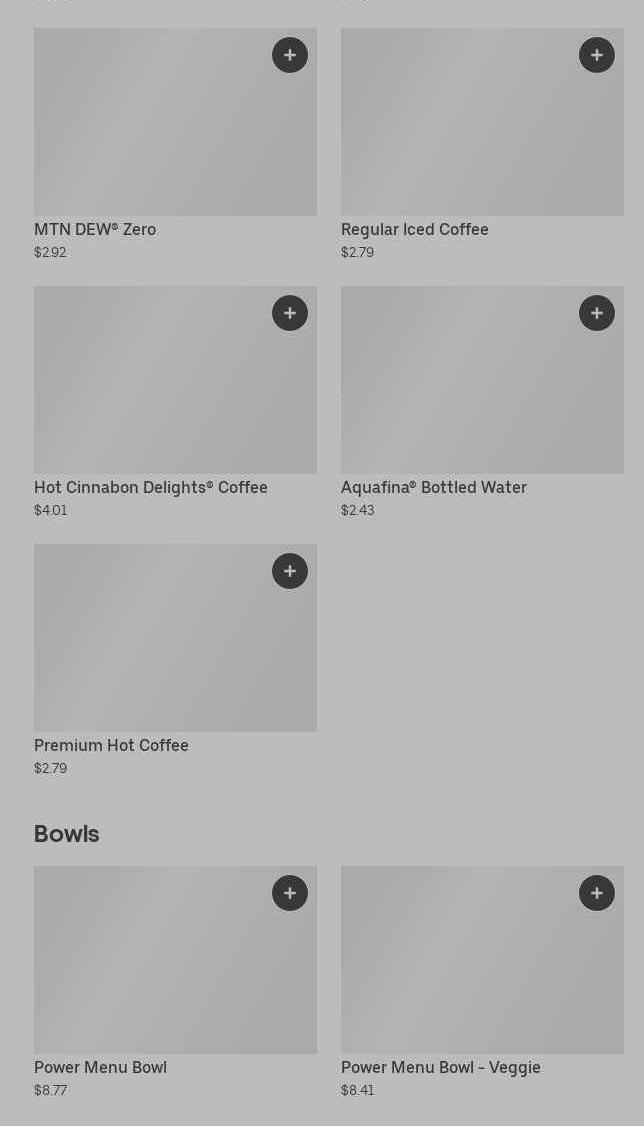This screenshot has height=1126, width=644.
Task: Add Premium Hot Coffee to cart
Action: [x=290, y=571]
